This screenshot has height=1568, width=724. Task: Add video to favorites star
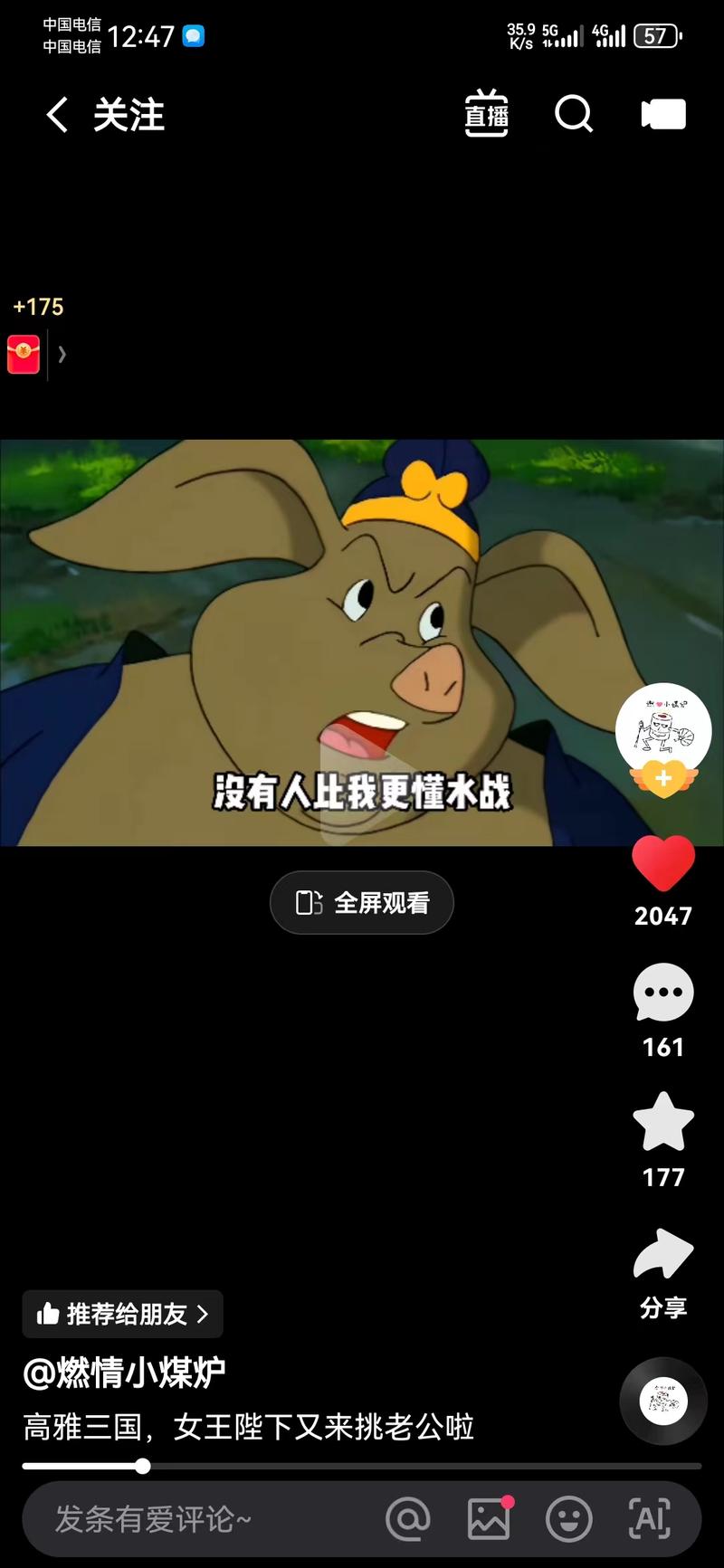(x=662, y=1122)
